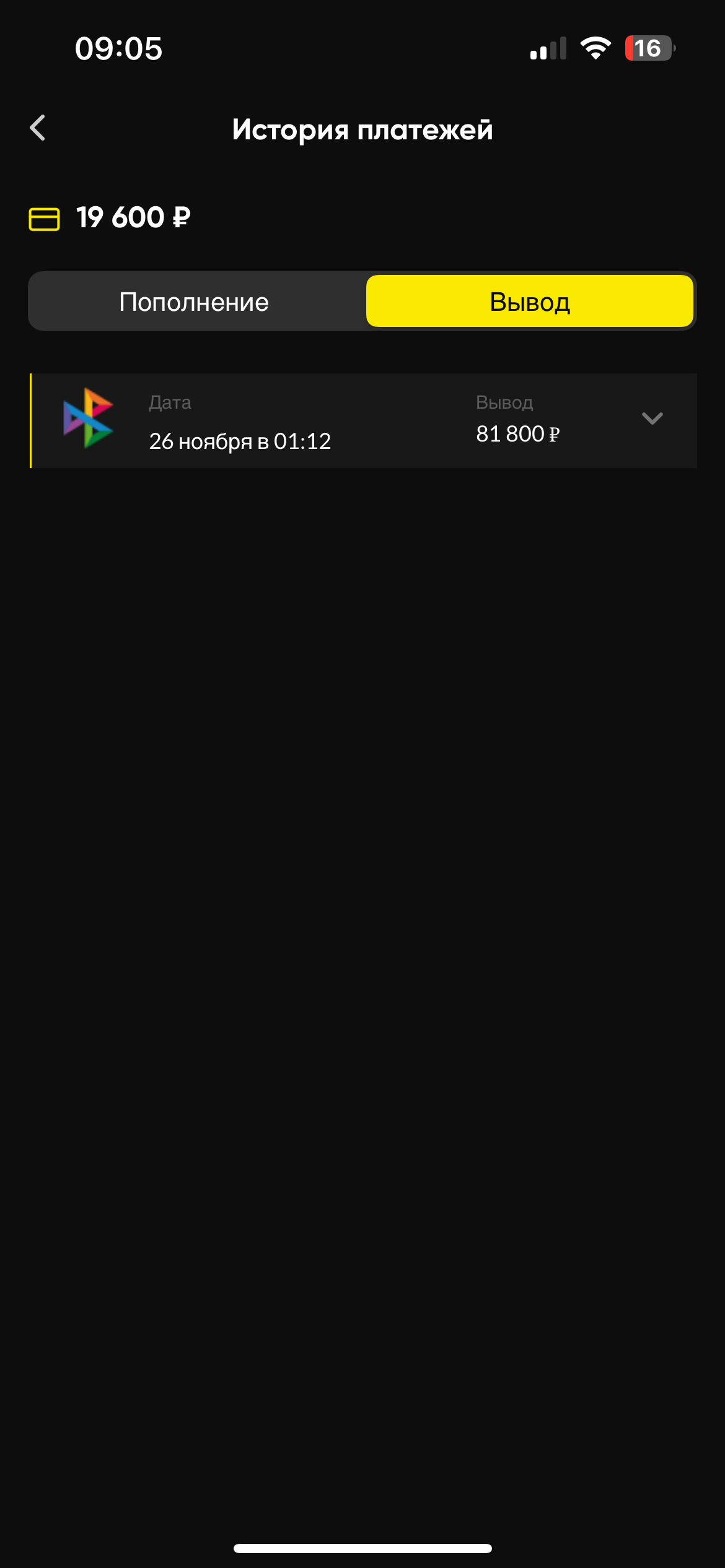The height and width of the screenshot is (1568, 725).
Task: Go back from payment history
Action: coord(38,128)
